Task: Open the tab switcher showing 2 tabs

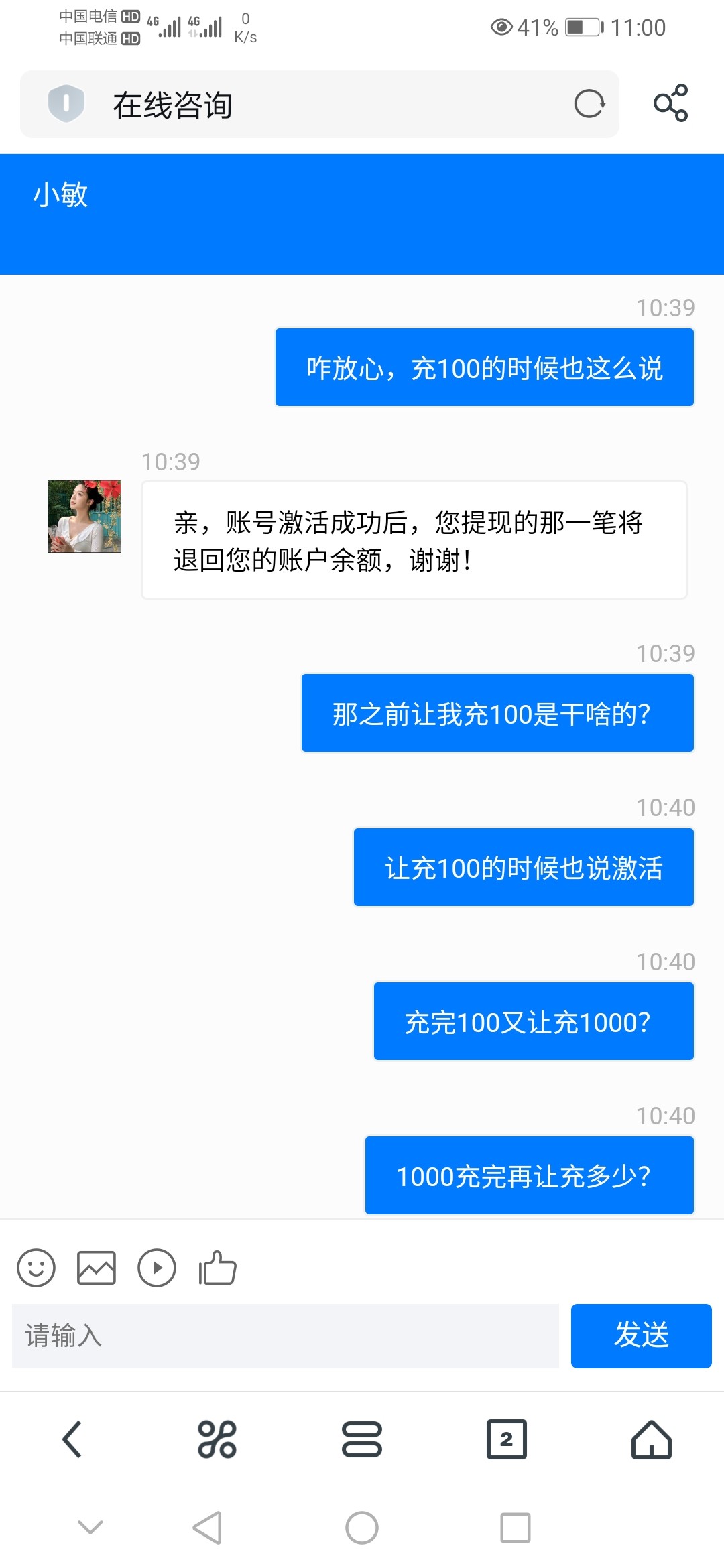Action: click(x=507, y=1439)
